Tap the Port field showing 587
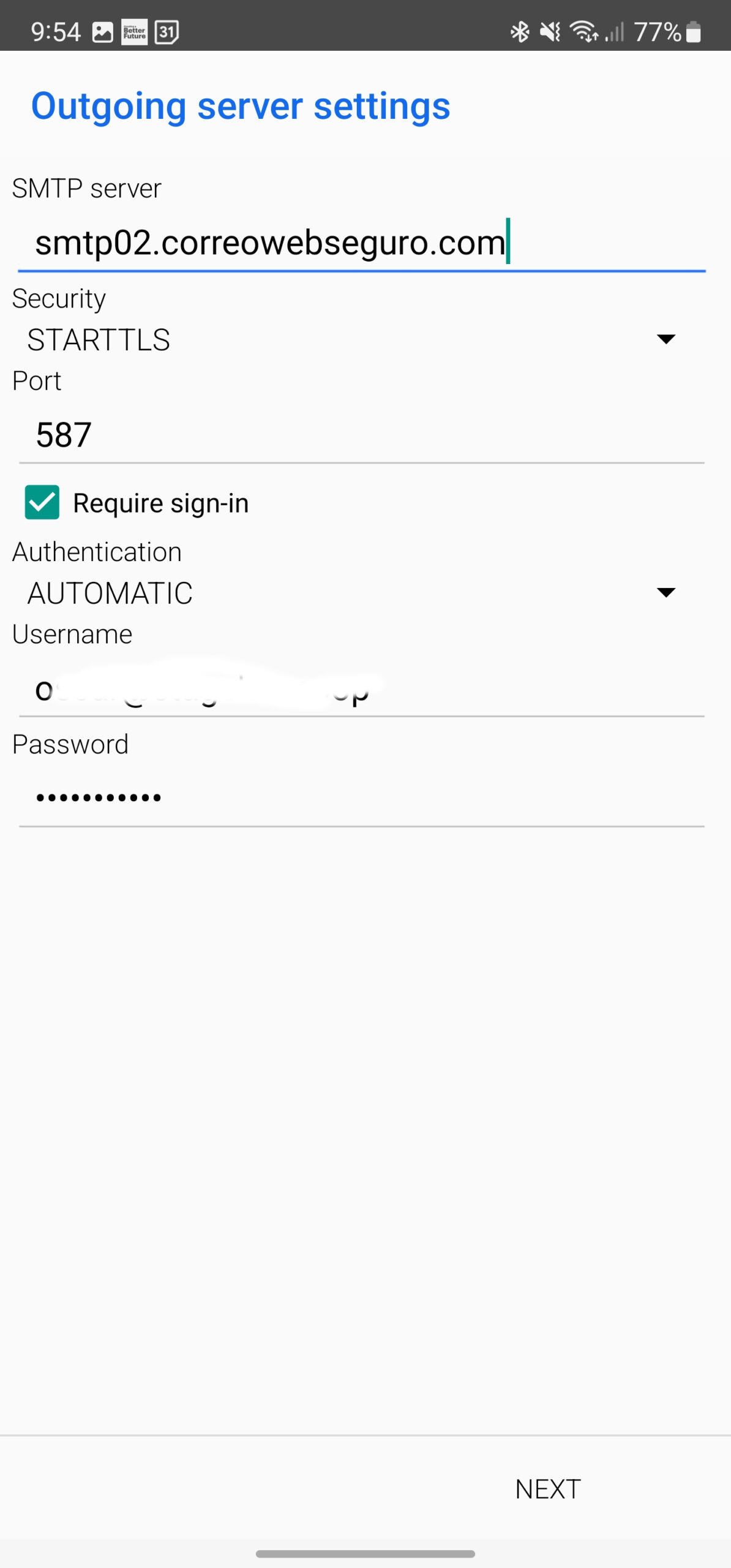Screen dimensions: 731x1568 (x=362, y=435)
